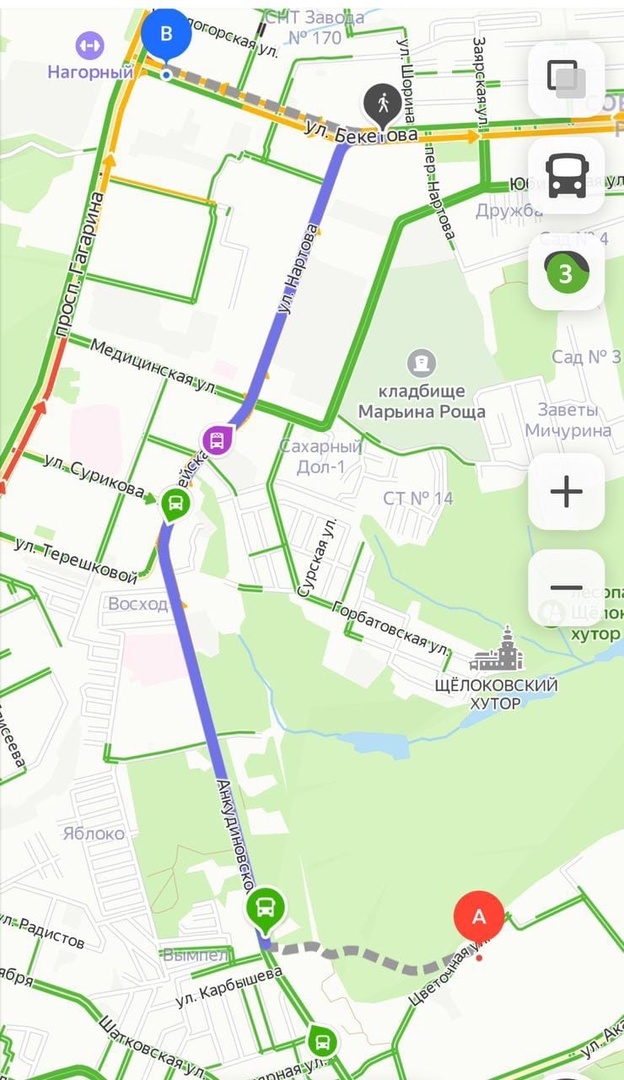The image size is (624, 1080).
Task: Tap the bus stop near ул. Сурикова
Action: pyautogui.click(x=175, y=504)
